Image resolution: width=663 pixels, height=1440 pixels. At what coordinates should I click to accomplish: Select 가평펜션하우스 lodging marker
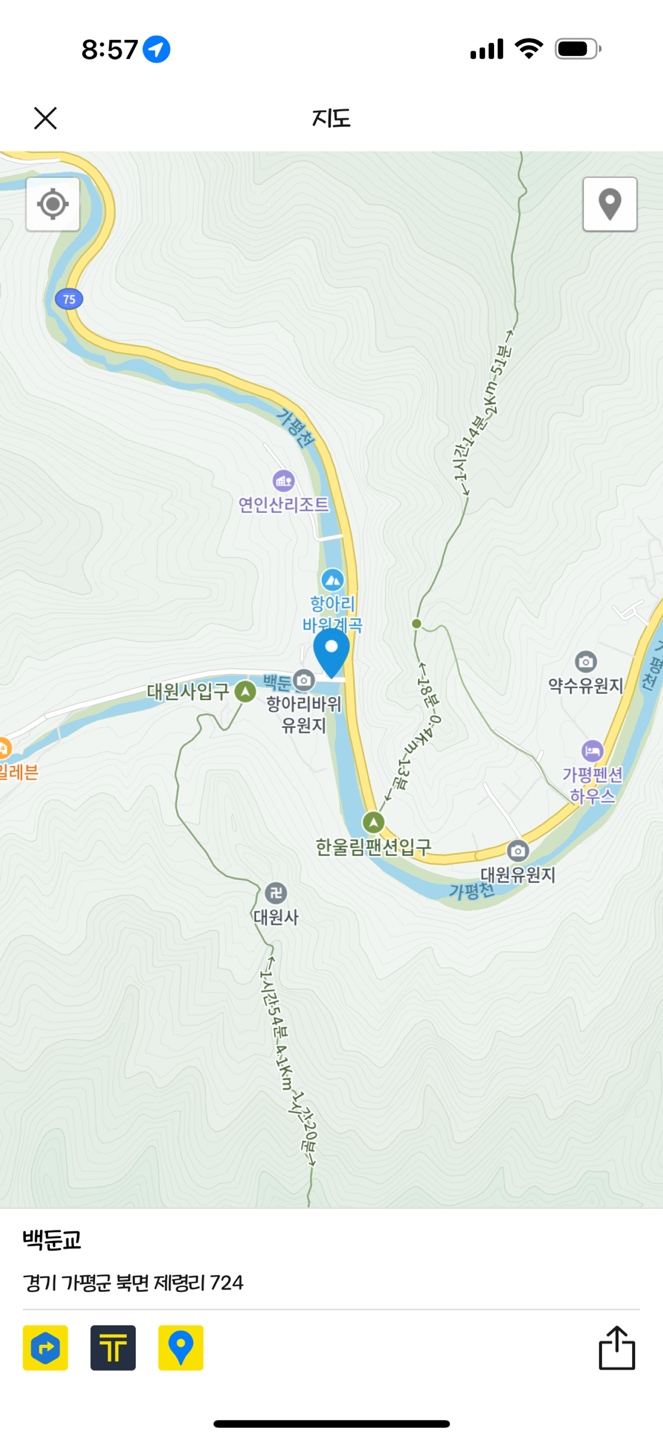coord(593,750)
